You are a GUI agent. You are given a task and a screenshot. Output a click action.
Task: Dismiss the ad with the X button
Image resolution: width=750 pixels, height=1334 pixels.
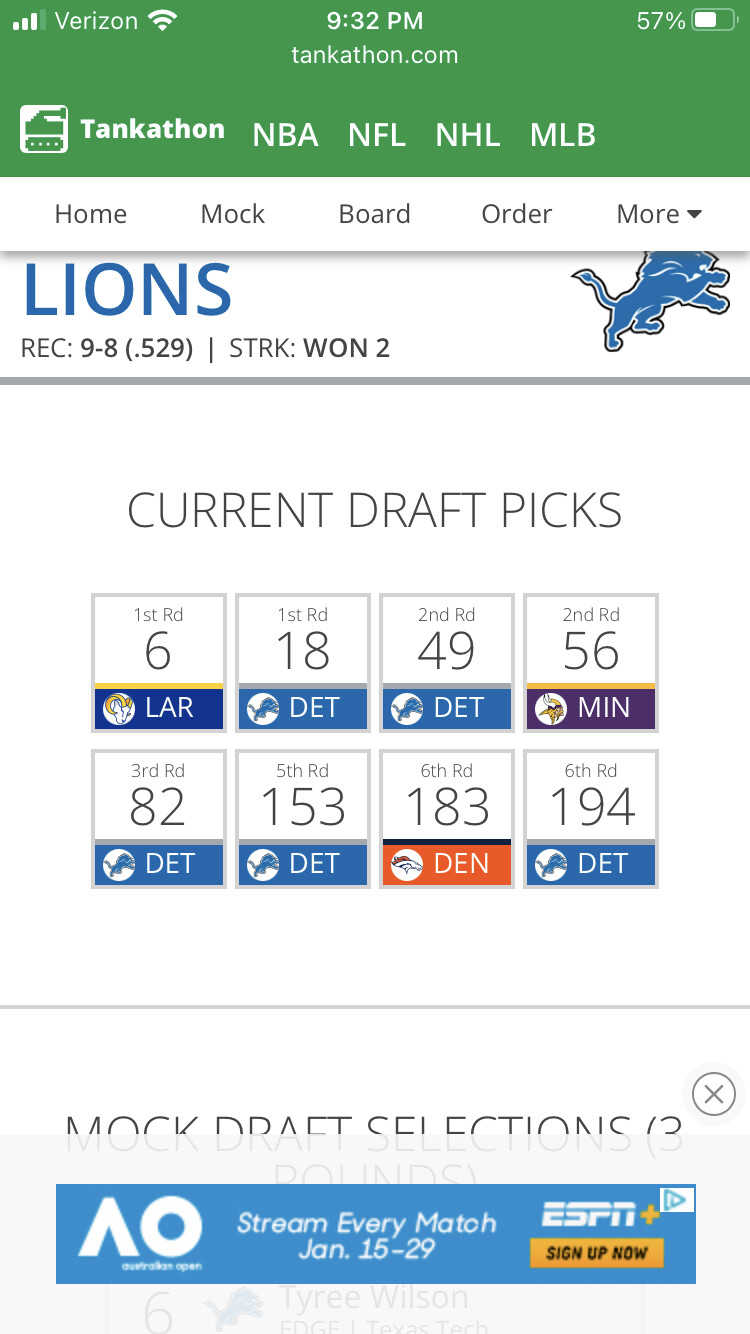click(713, 1094)
